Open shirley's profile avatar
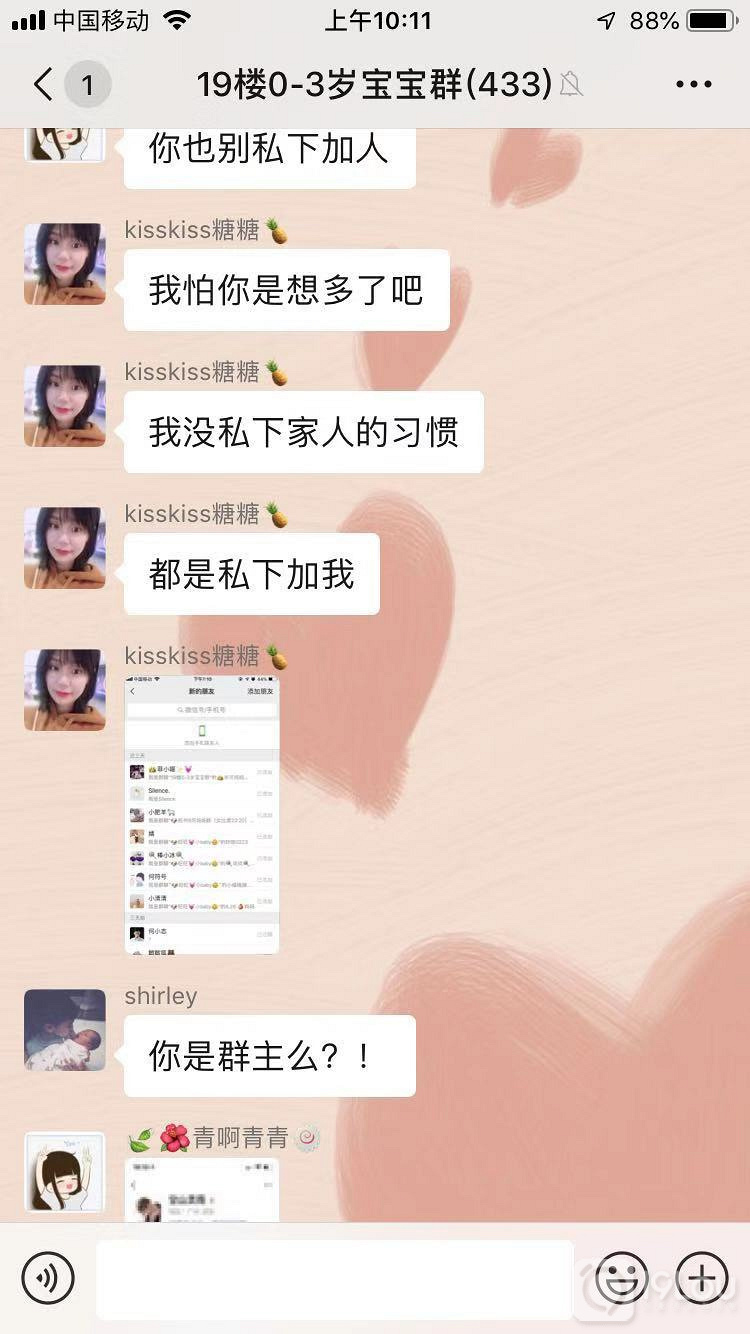 coord(65,1030)
